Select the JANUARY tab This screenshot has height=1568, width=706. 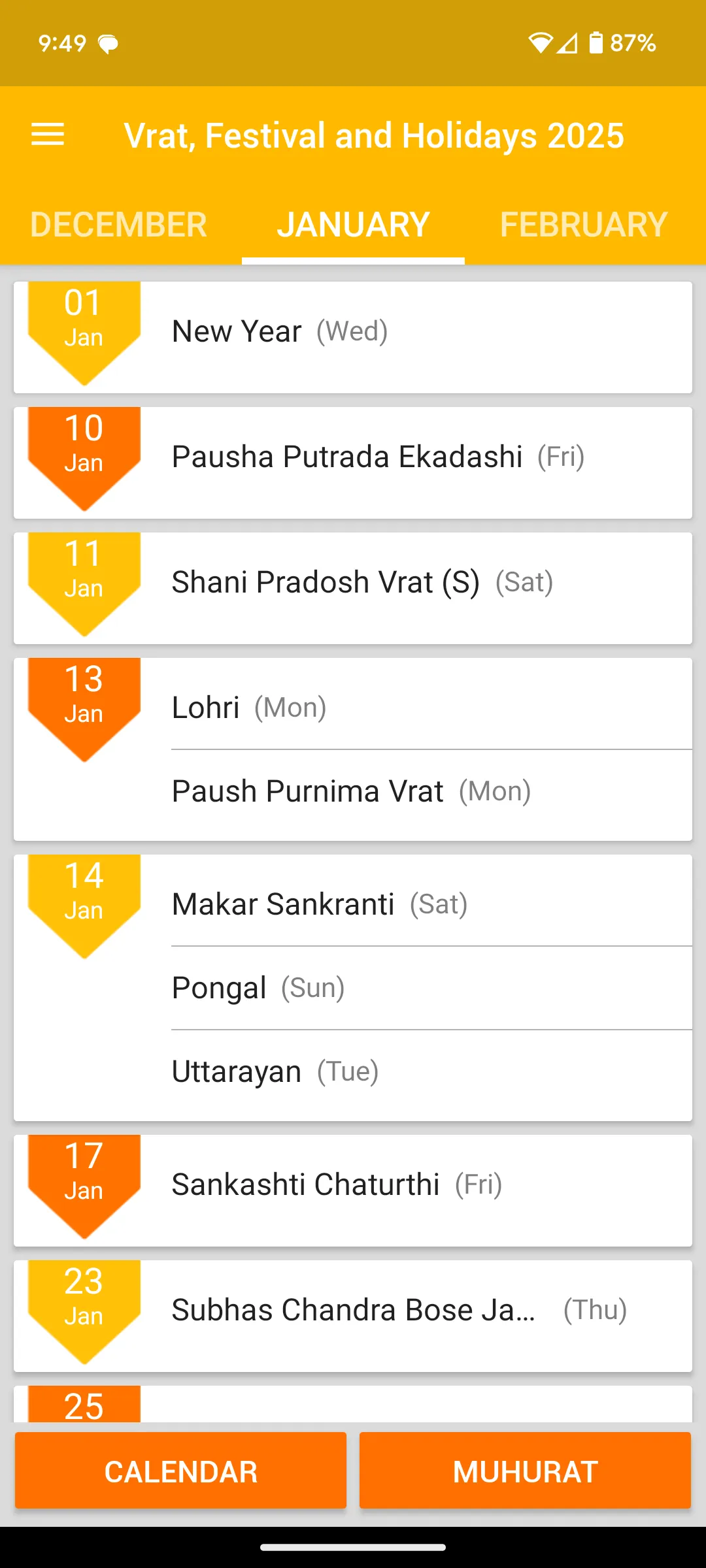pyautogui.click(x=353, y=224)
